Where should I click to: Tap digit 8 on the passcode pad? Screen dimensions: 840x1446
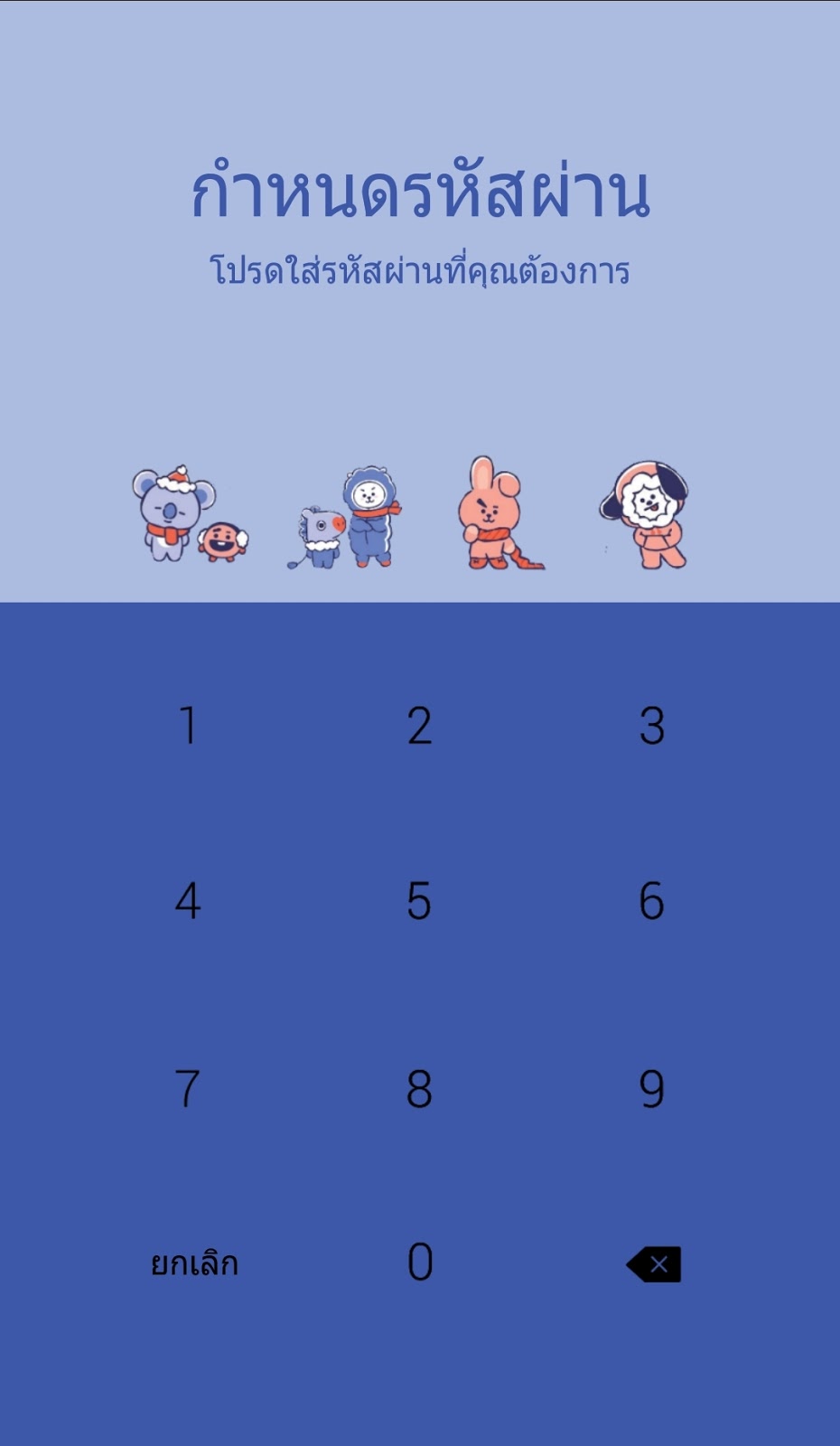coord(419,1088)
